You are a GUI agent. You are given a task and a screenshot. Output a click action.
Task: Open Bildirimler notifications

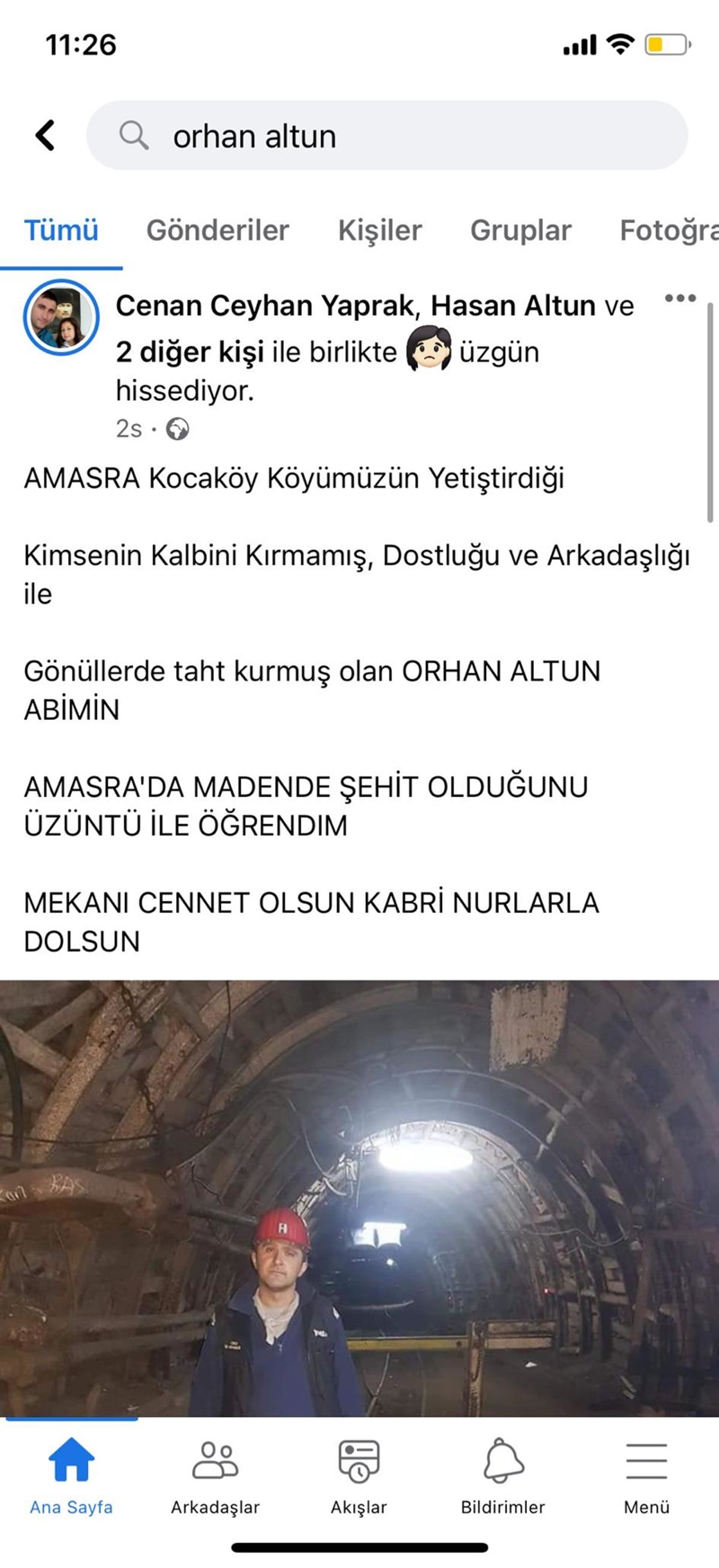point(502,1475)
